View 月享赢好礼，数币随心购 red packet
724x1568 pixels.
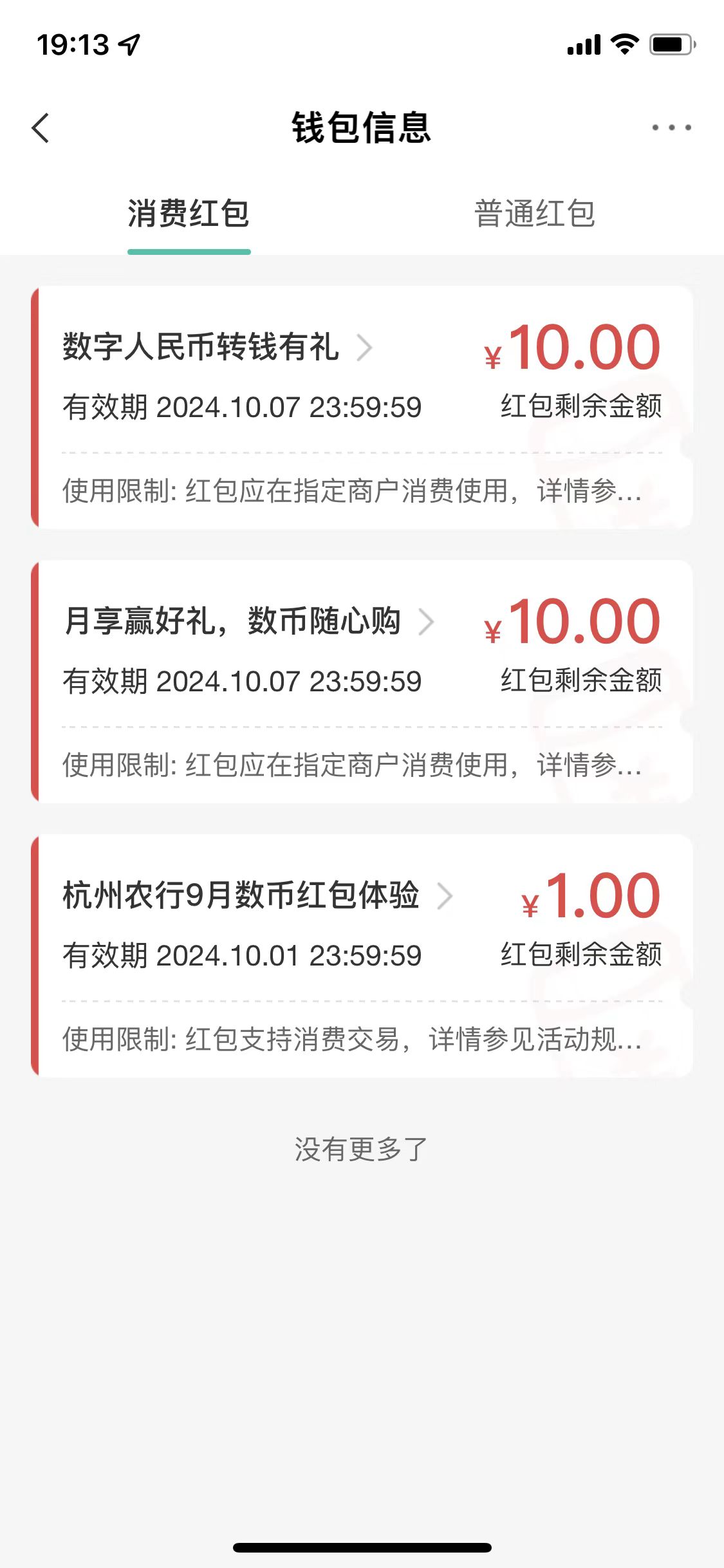click(x=249, y=622)
